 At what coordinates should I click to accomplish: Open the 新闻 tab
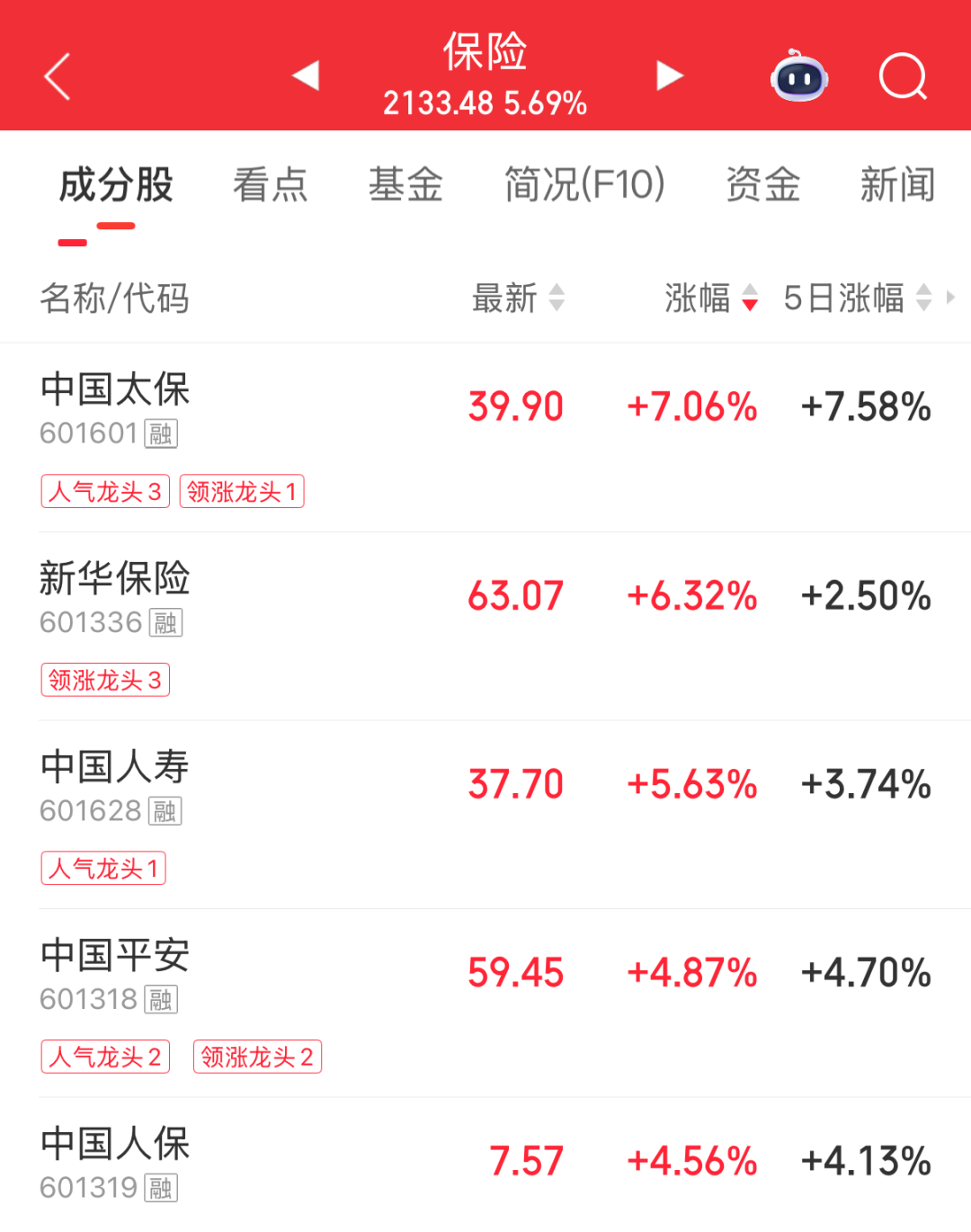pyautogui.click(x=897, y=185)
